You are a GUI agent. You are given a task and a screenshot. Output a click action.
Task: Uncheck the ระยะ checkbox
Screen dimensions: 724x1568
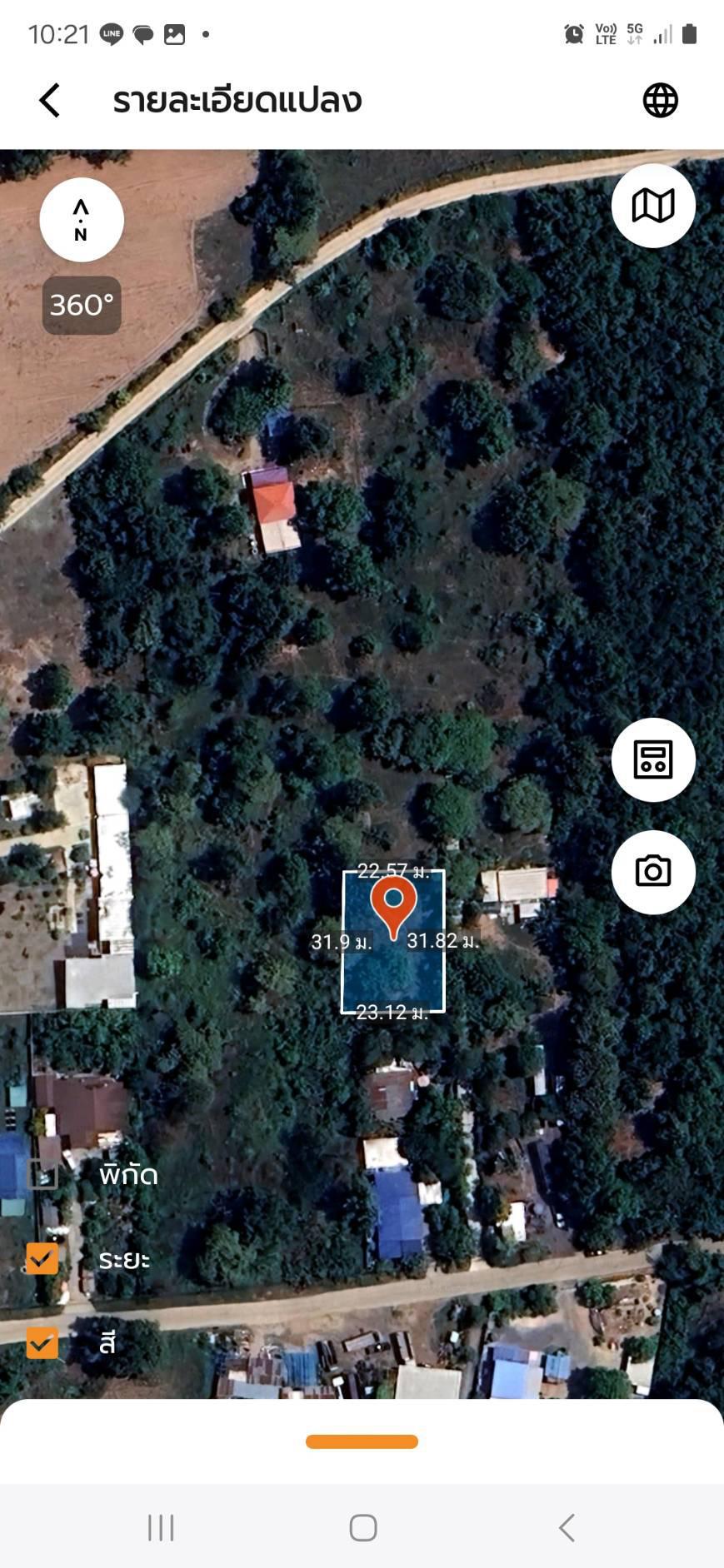pyautogui.click(x=42, y=1258)
